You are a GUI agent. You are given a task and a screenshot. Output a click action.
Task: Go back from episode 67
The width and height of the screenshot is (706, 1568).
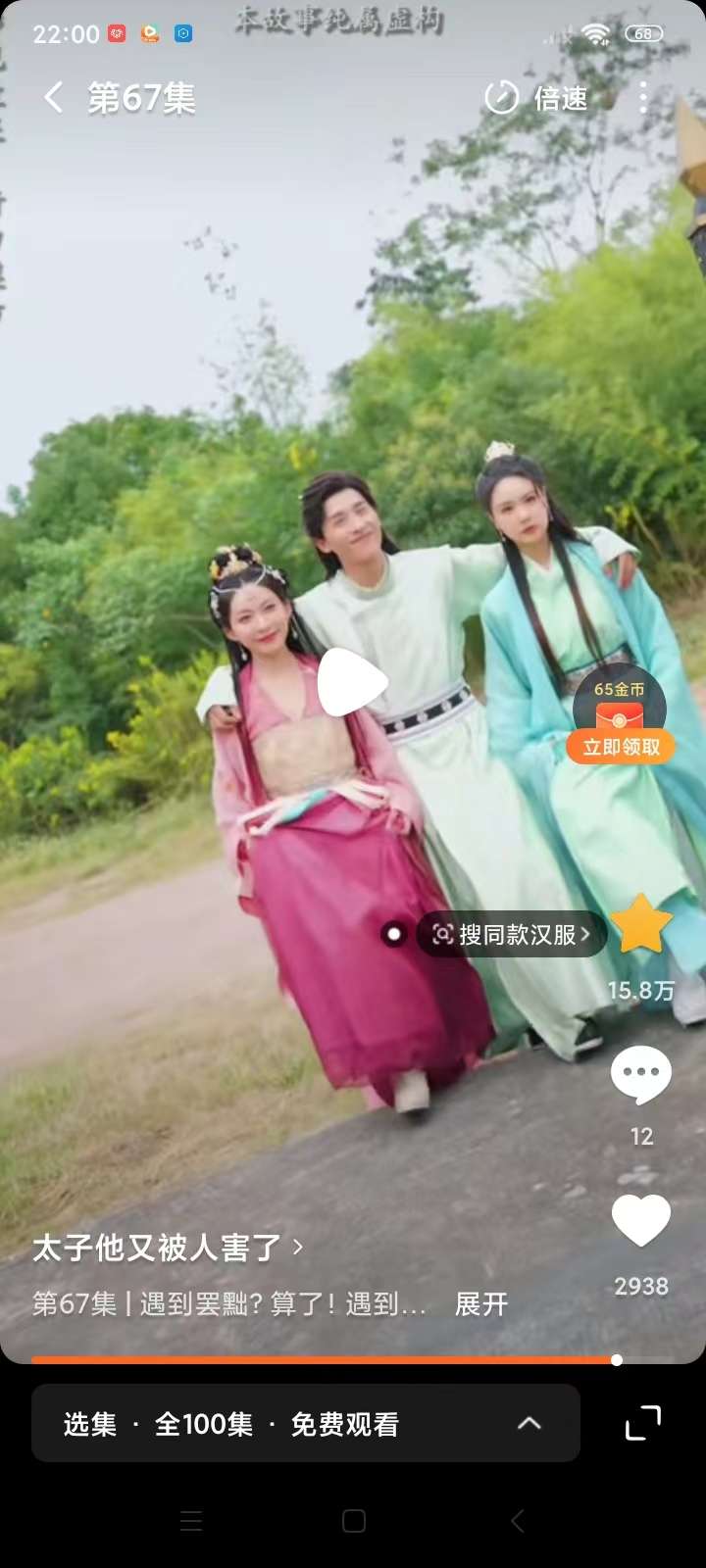(x=54, y=98)
